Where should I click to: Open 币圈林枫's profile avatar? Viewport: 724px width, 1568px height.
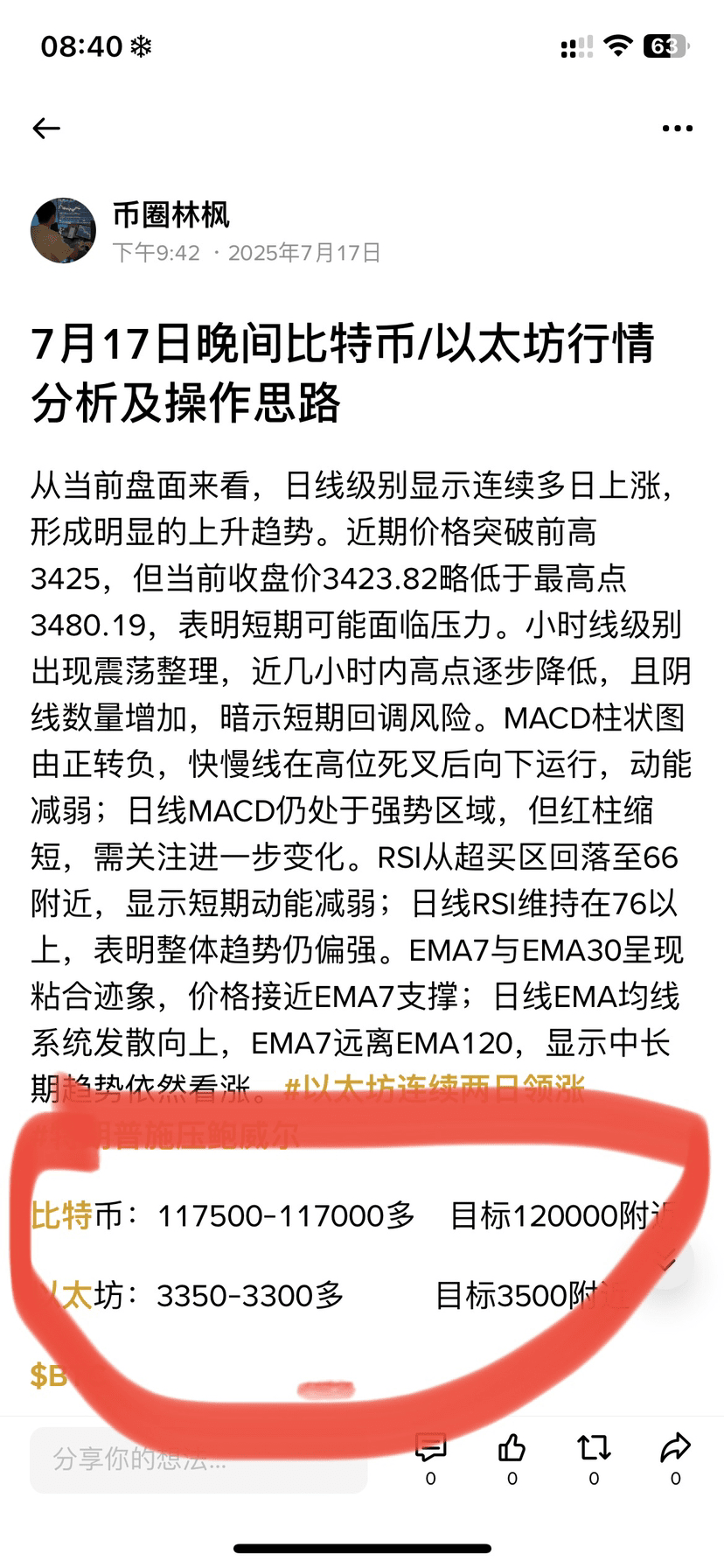coord(63,230)
